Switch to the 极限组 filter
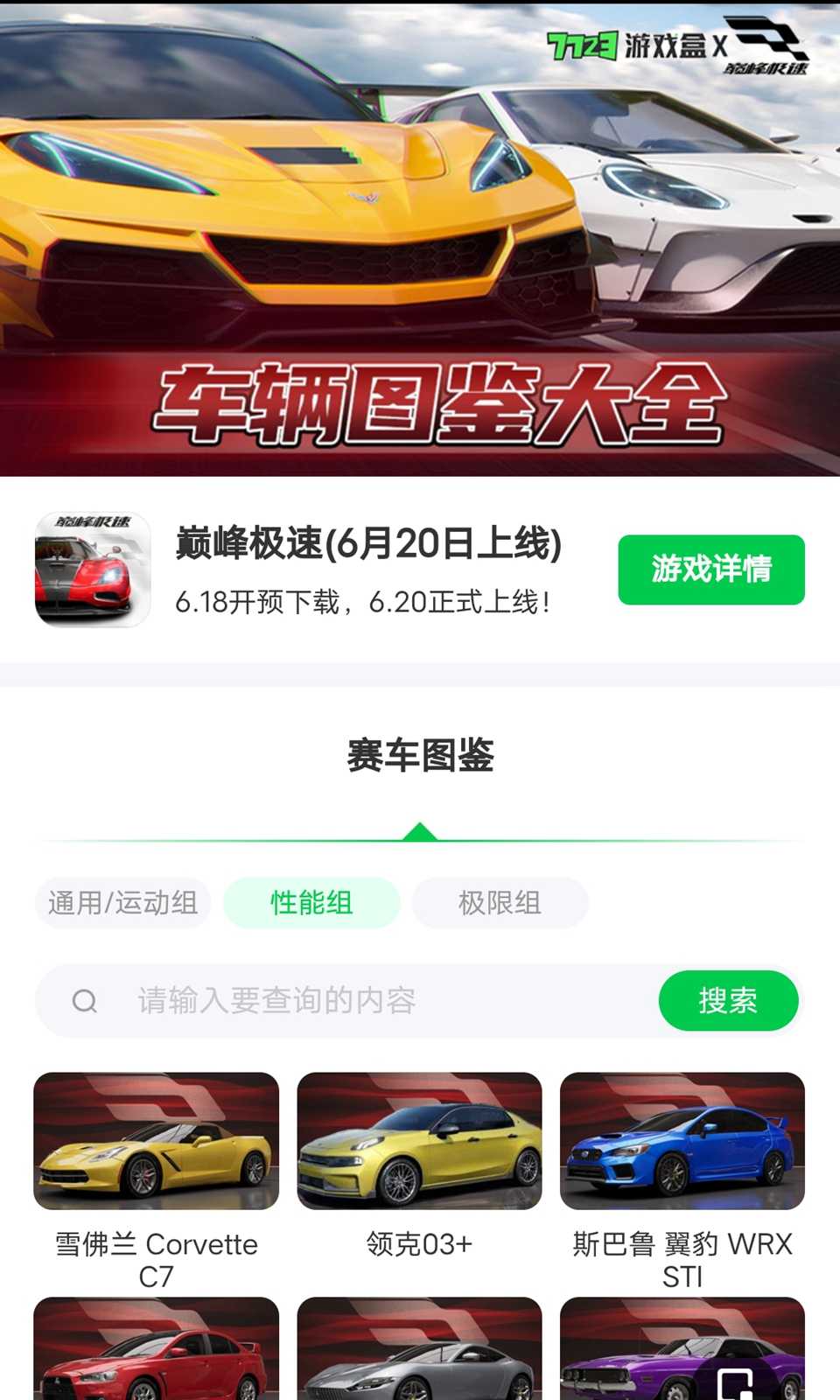Screen dimensions: 840x1400 (x=500, y=902)
